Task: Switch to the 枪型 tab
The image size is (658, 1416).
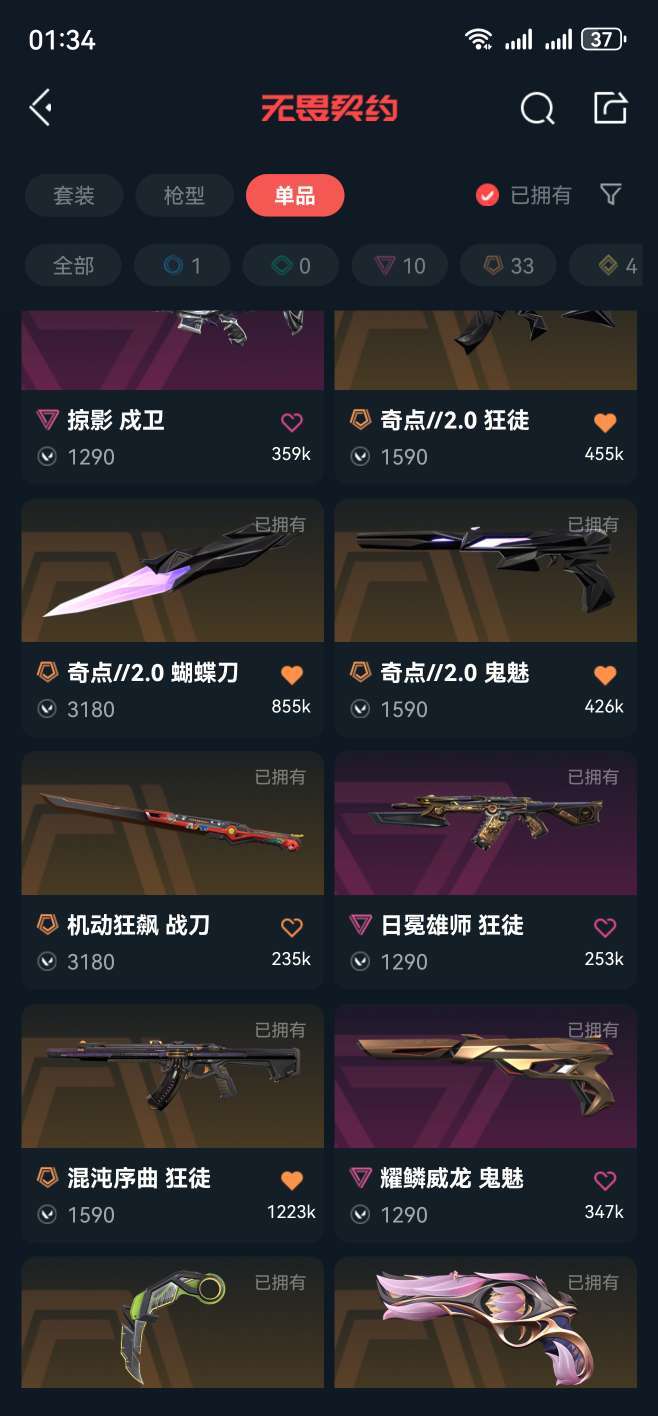Action: (x=184, y=195)
